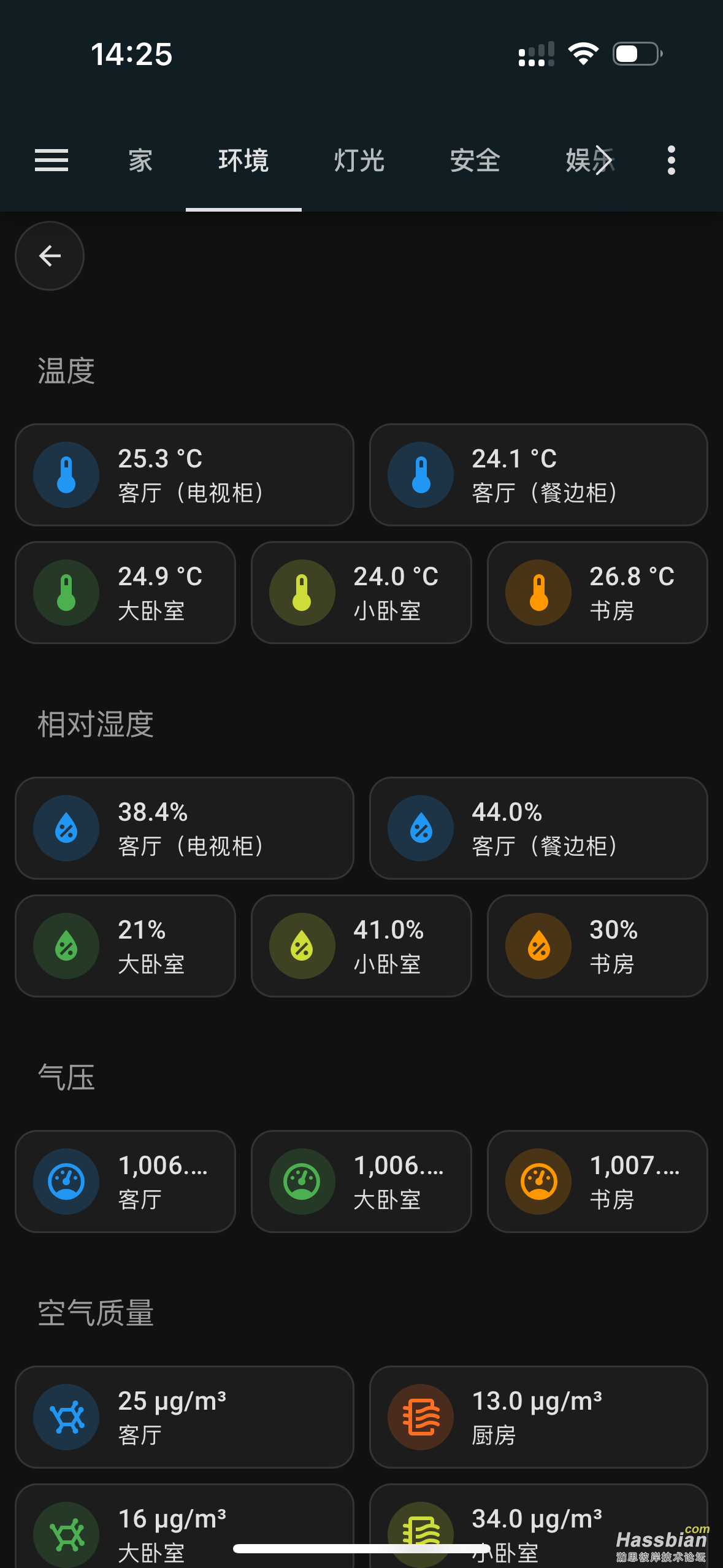Open 24.1 °C 客厅（餐边柜）temperature card
723x1568 pixels.
538,475
